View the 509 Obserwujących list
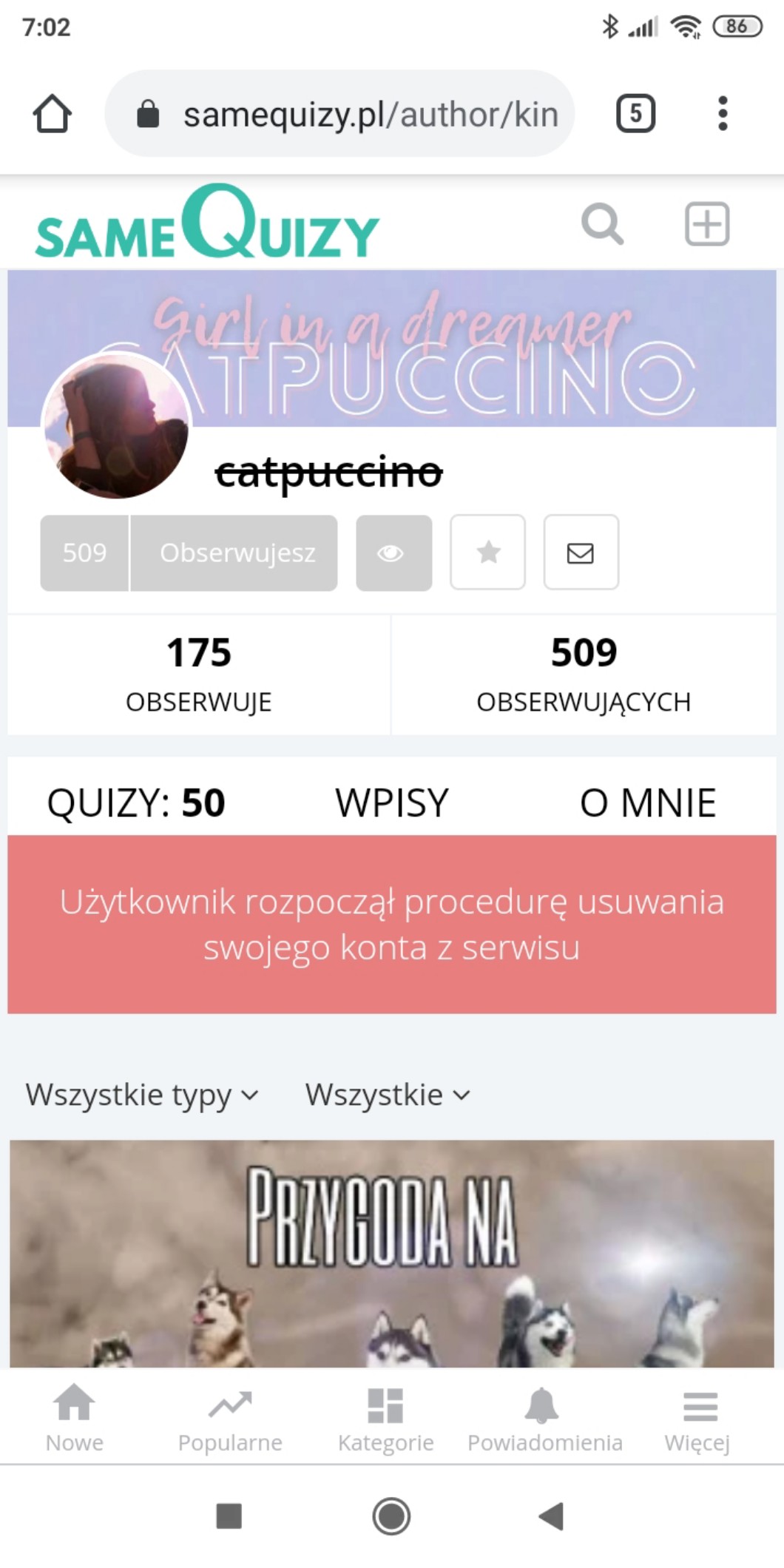The width and height of the screenshot is (784, 1568). [x=583, y=673]
